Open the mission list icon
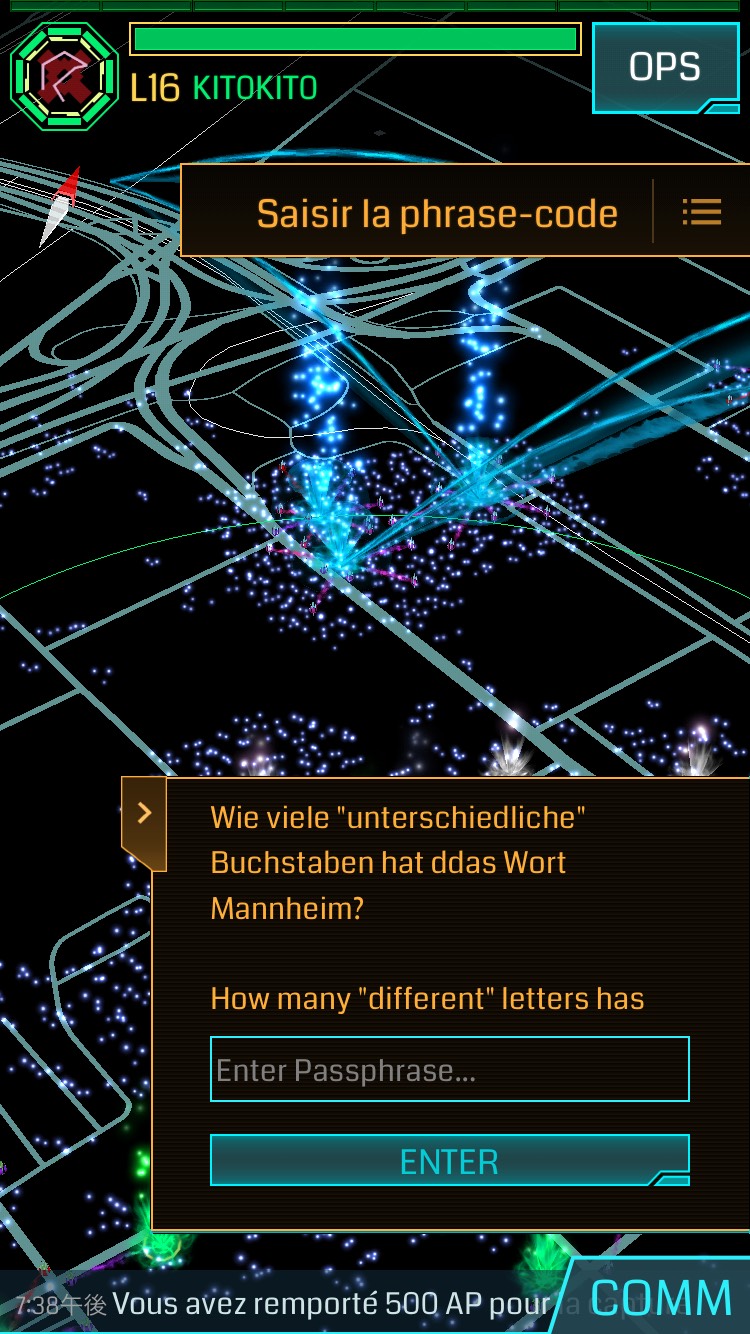This screenshot has width=750, height=1334. click(701, 212)
